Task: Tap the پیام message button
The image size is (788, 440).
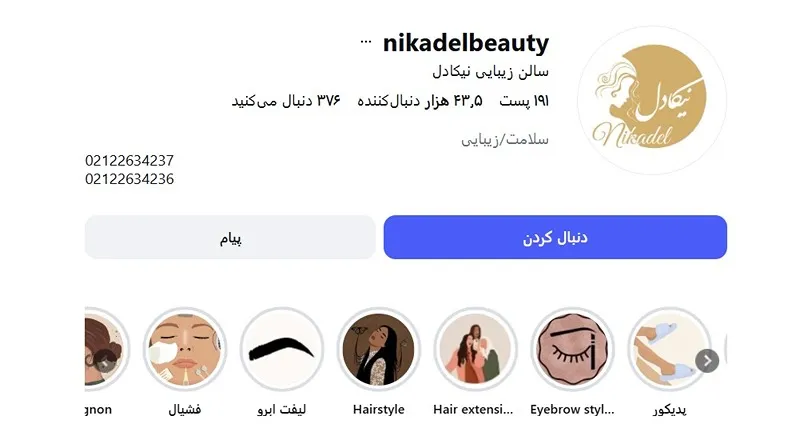Action: pos(230,238)
